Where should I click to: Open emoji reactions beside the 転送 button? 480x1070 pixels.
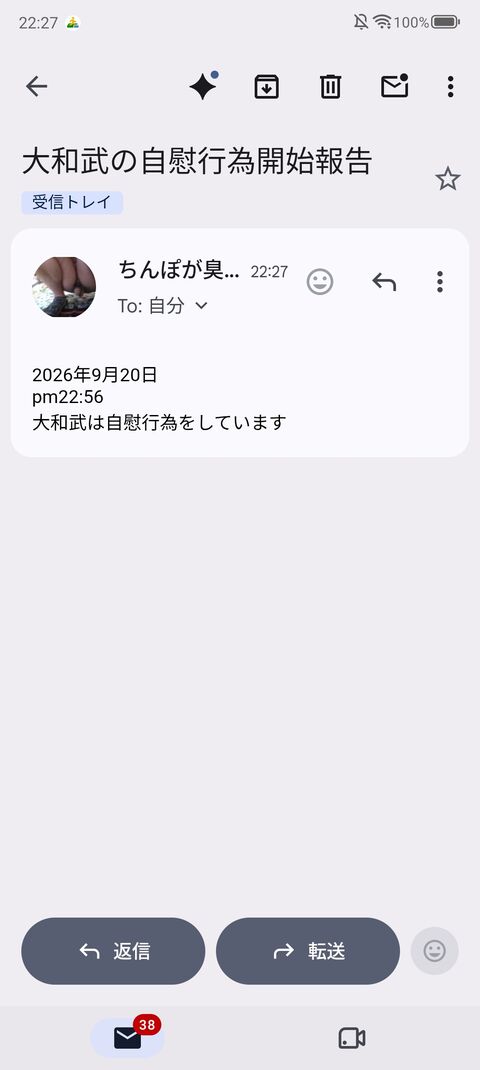434,951
